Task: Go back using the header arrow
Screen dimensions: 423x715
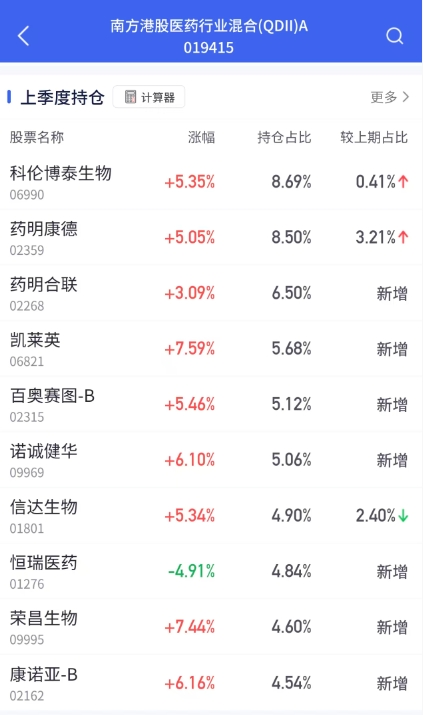Action: pyautogui.click(x=24, y=36)
